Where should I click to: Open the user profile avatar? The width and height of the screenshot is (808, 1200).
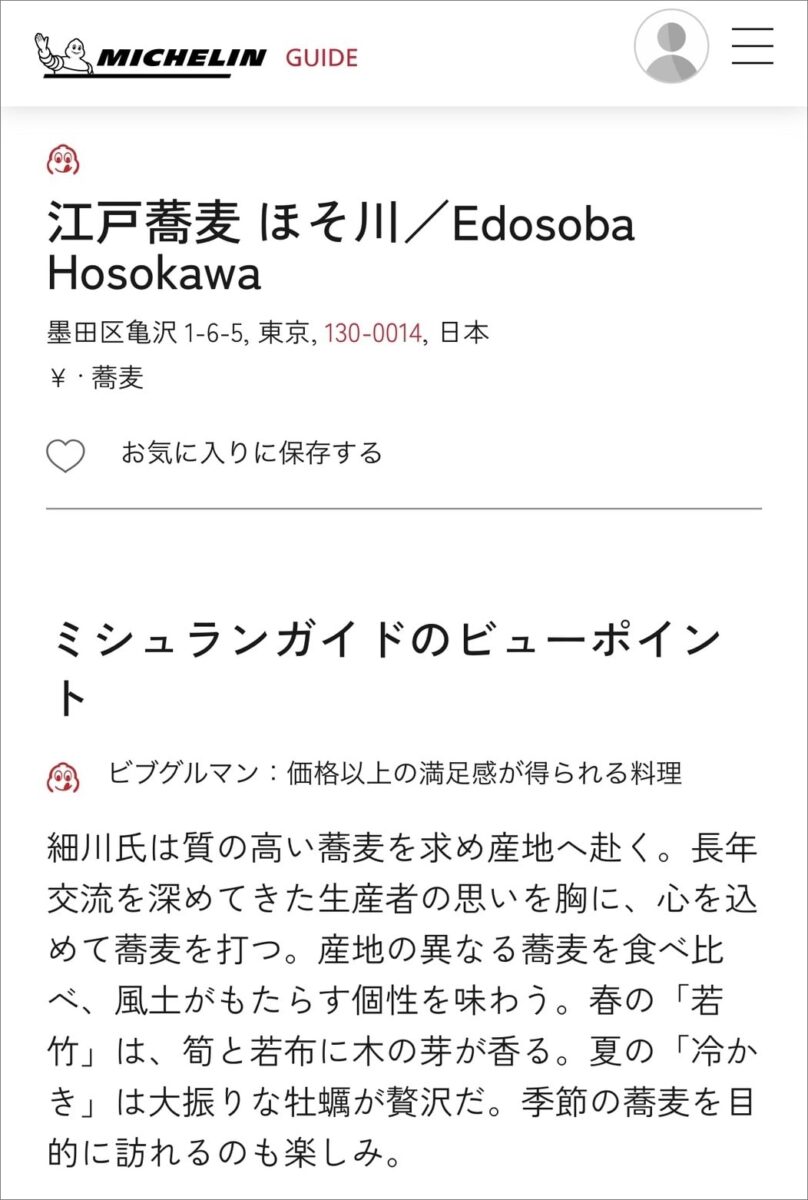[671, 47]
